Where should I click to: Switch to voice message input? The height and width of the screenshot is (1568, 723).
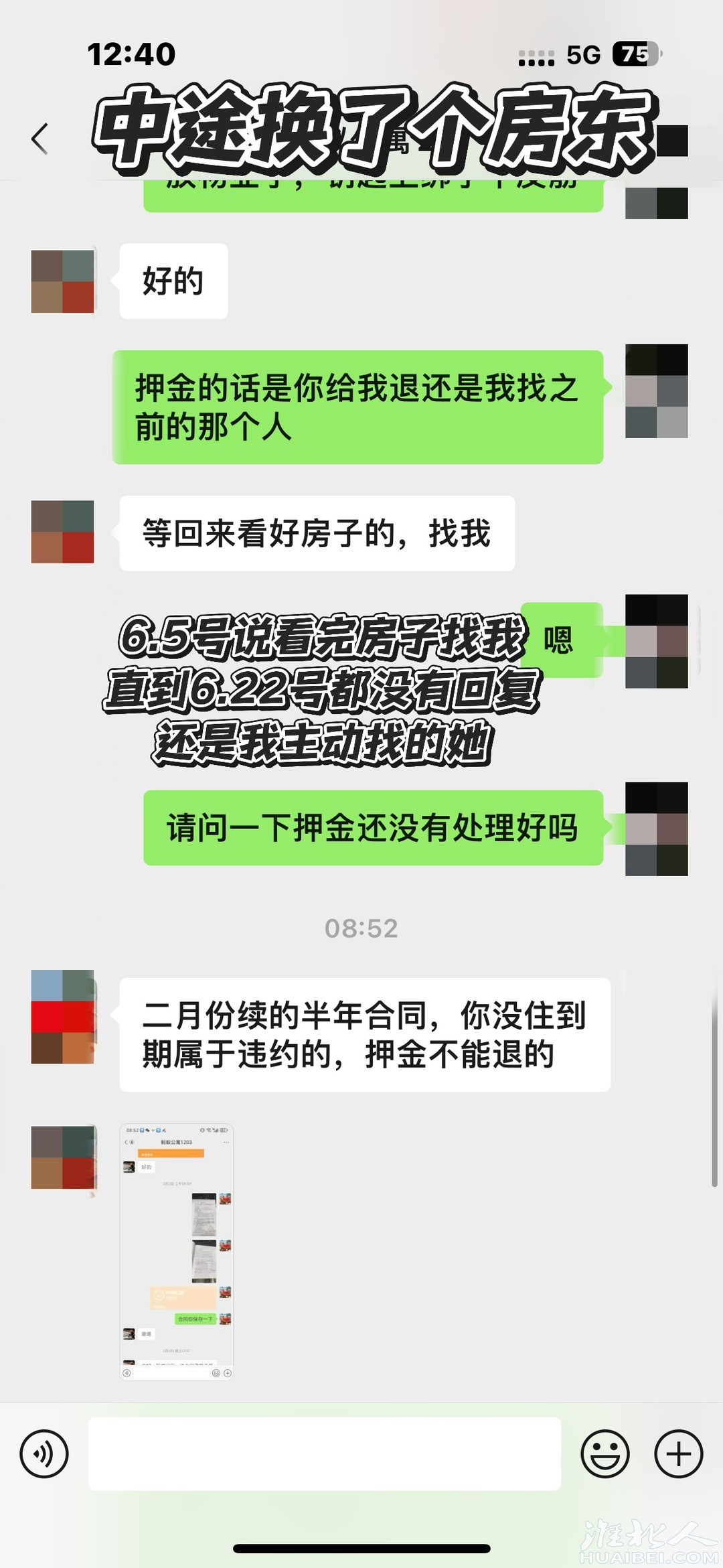(x=44, y=1453)
